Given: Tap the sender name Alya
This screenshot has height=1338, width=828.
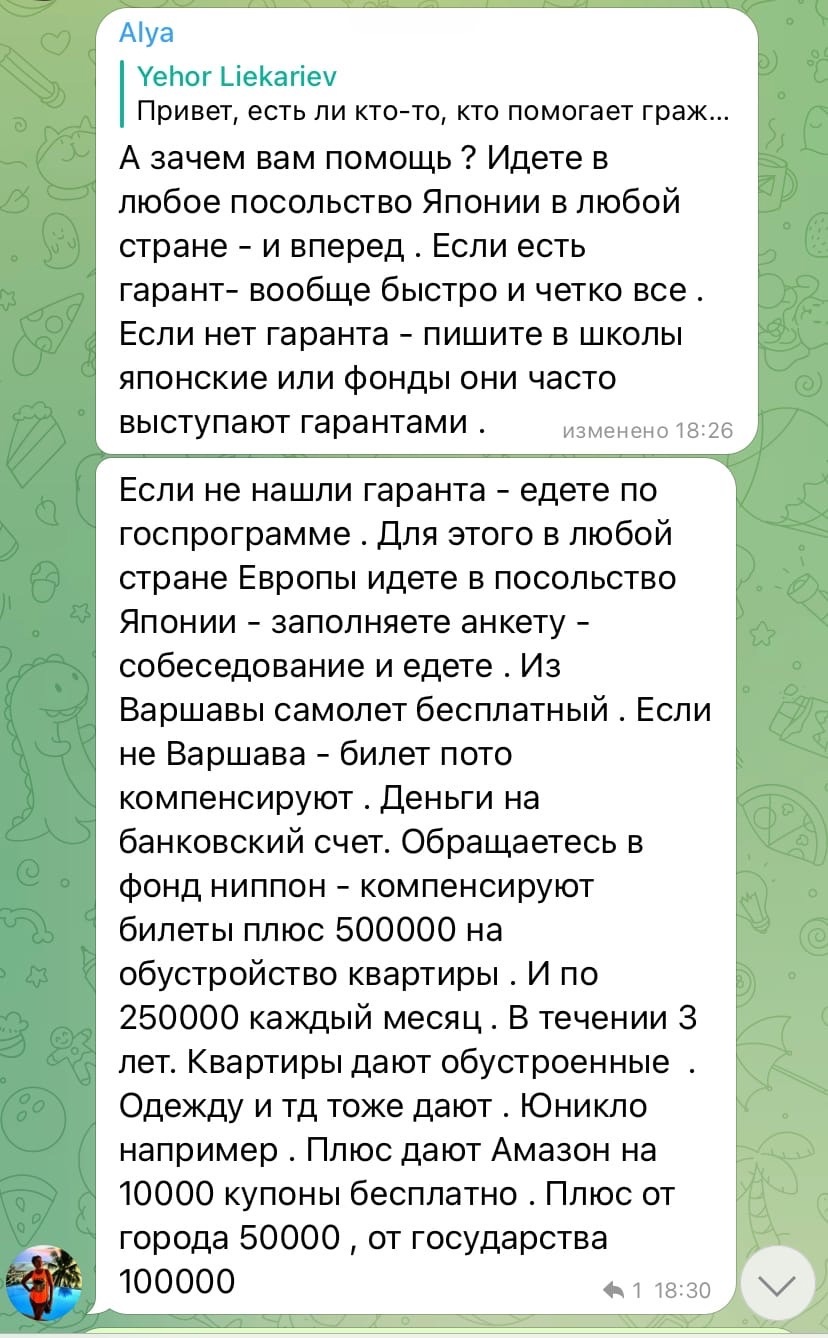Looking at the screenshot, I should 146,33.
